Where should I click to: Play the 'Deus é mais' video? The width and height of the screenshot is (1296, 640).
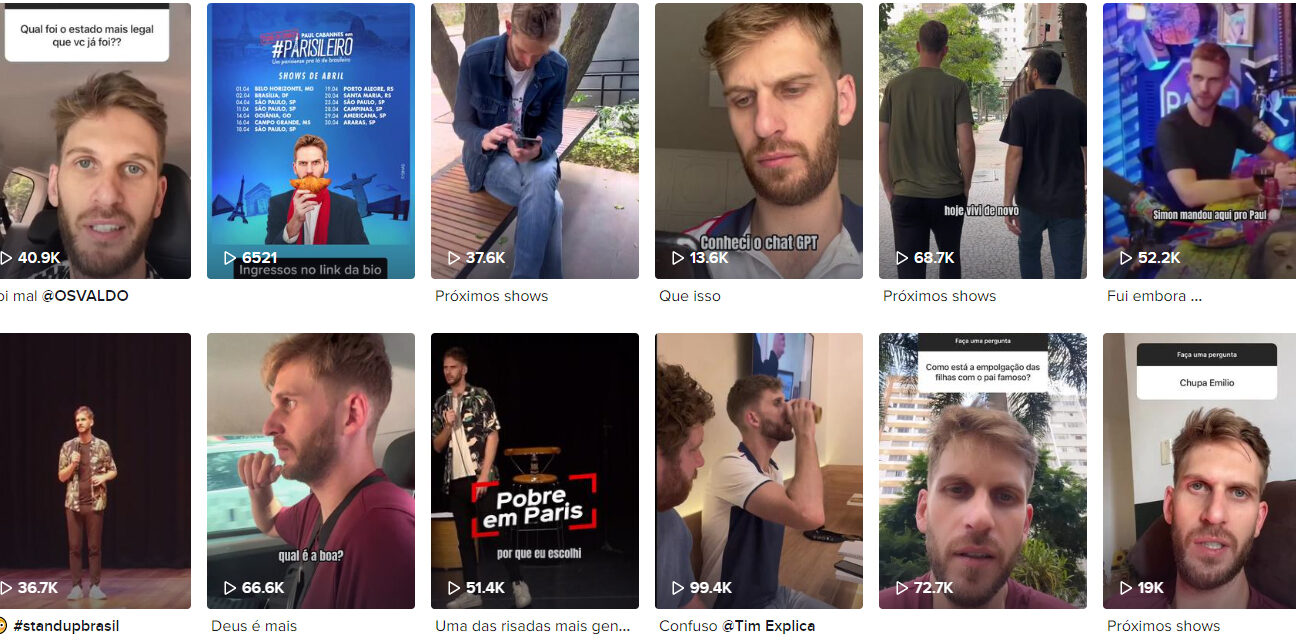(x=310, y=470)
